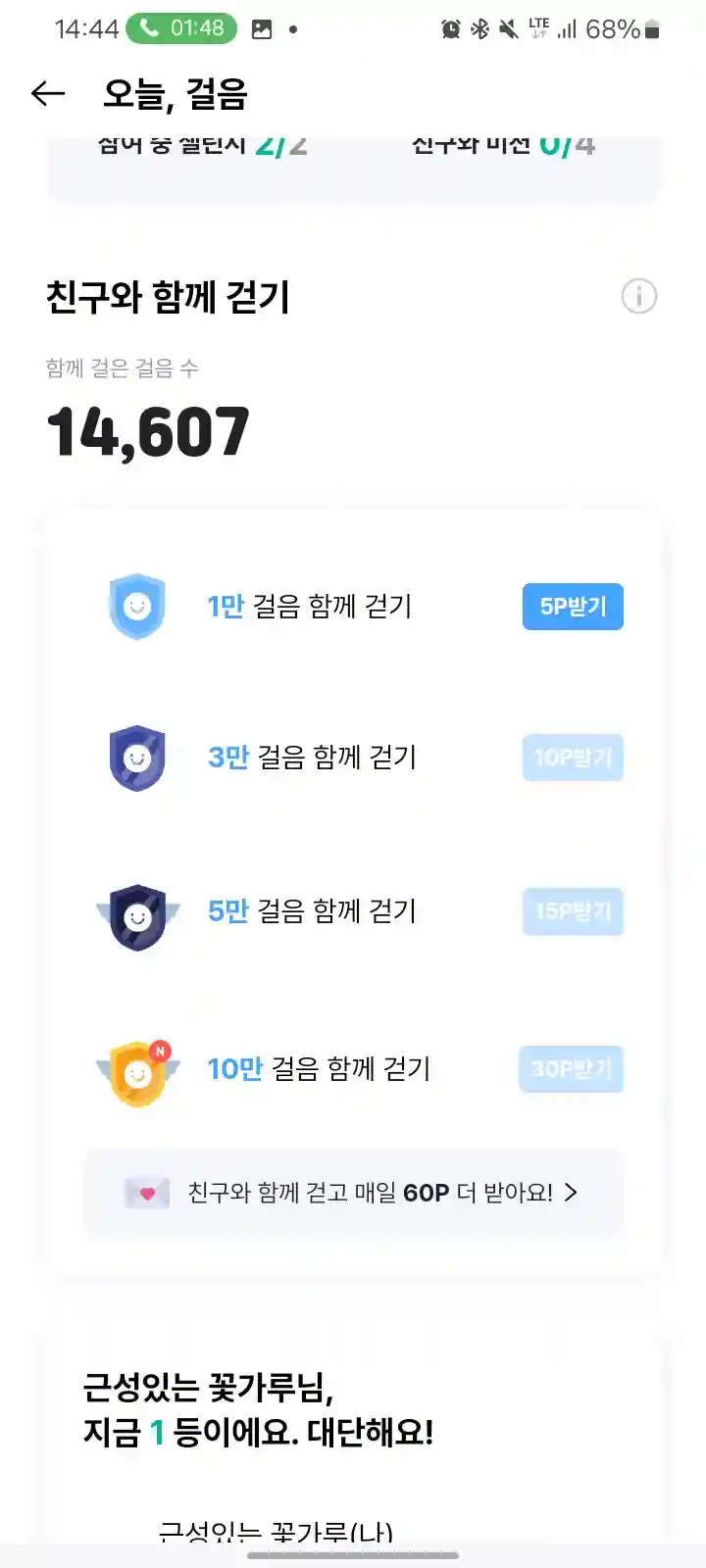706x1568 pixels.
Task: Open the 친구와 함께 걷고 매일 60P banner
Action: click(353, 1193)
